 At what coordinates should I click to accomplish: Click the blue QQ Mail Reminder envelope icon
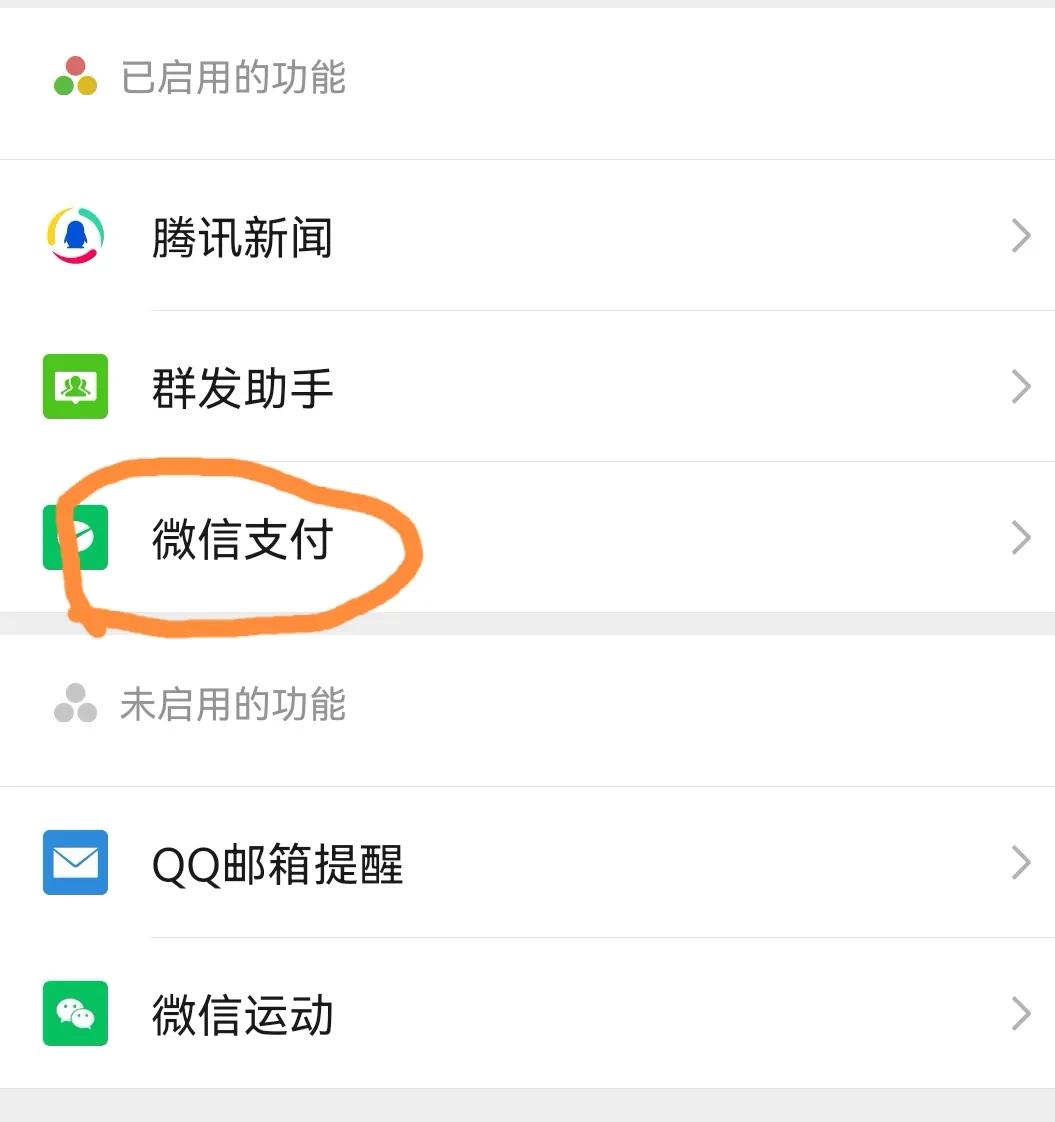click(x=74, y=863)
